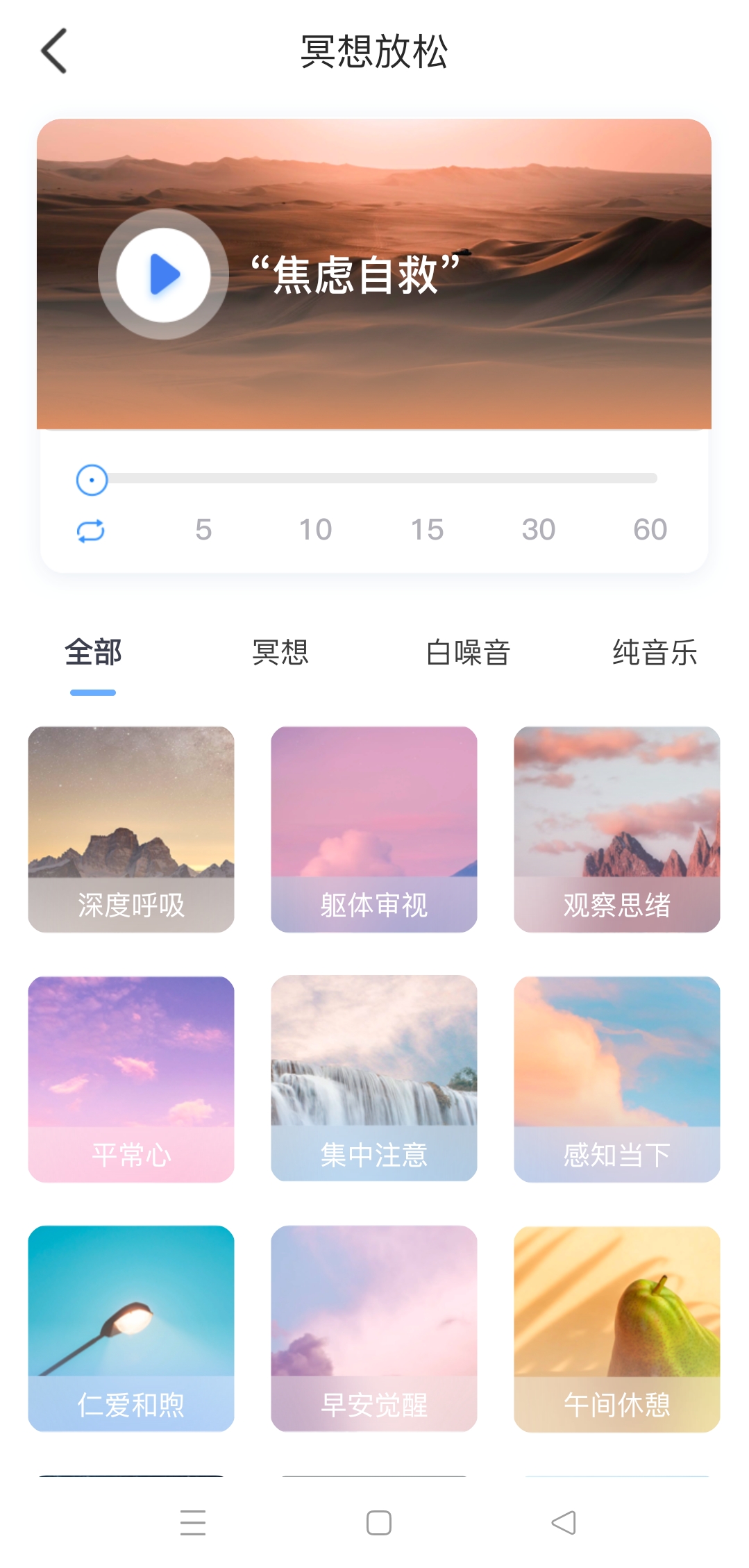
Task: Open the 深度呼吸 session
Action: pos(131,829)
